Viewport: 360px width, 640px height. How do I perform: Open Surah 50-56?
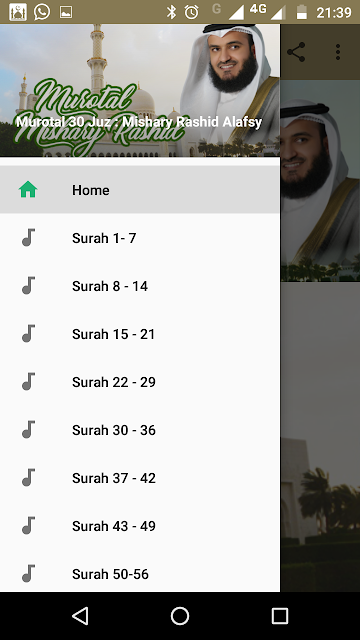140,574
